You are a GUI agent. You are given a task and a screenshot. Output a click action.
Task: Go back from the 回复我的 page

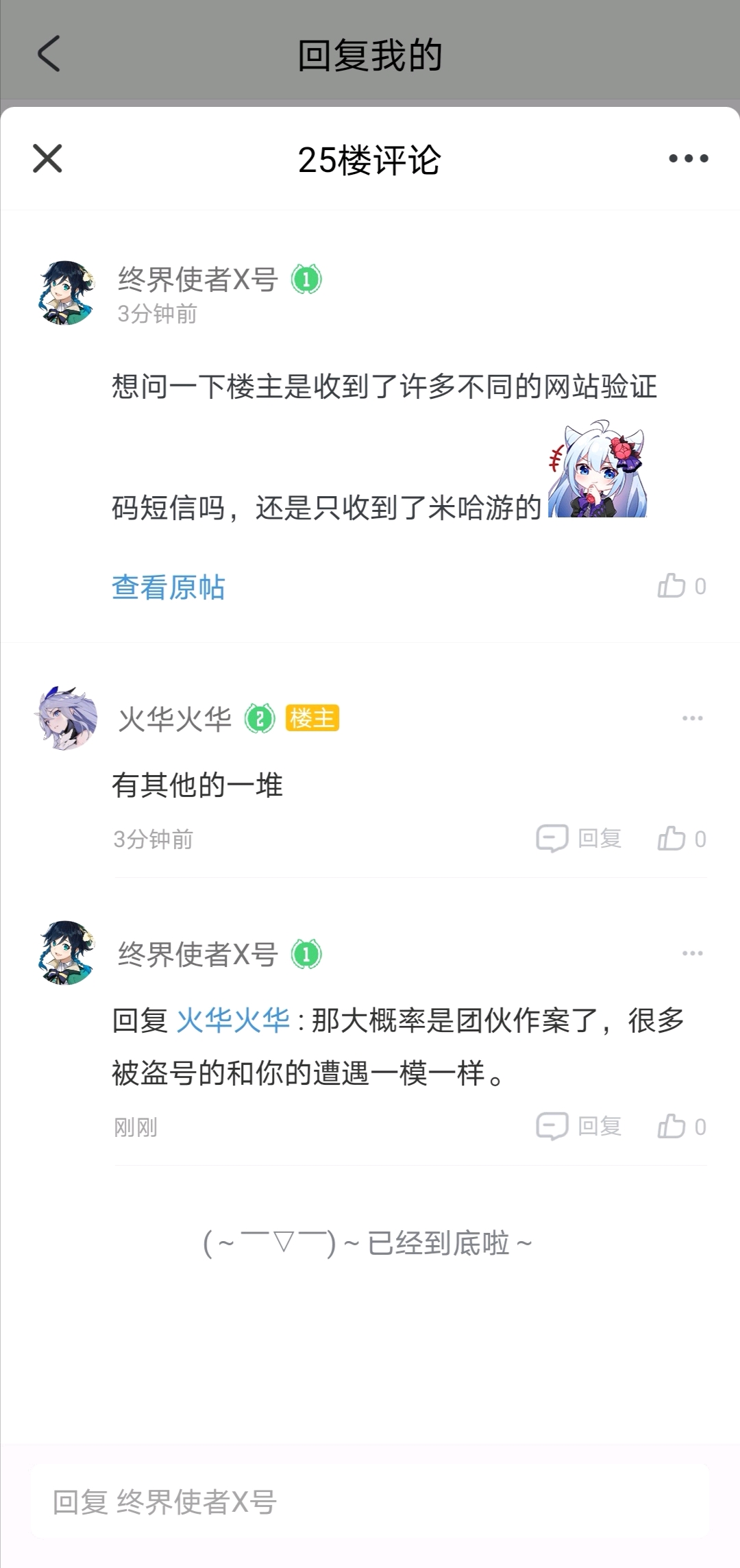[x=49, y=54]
